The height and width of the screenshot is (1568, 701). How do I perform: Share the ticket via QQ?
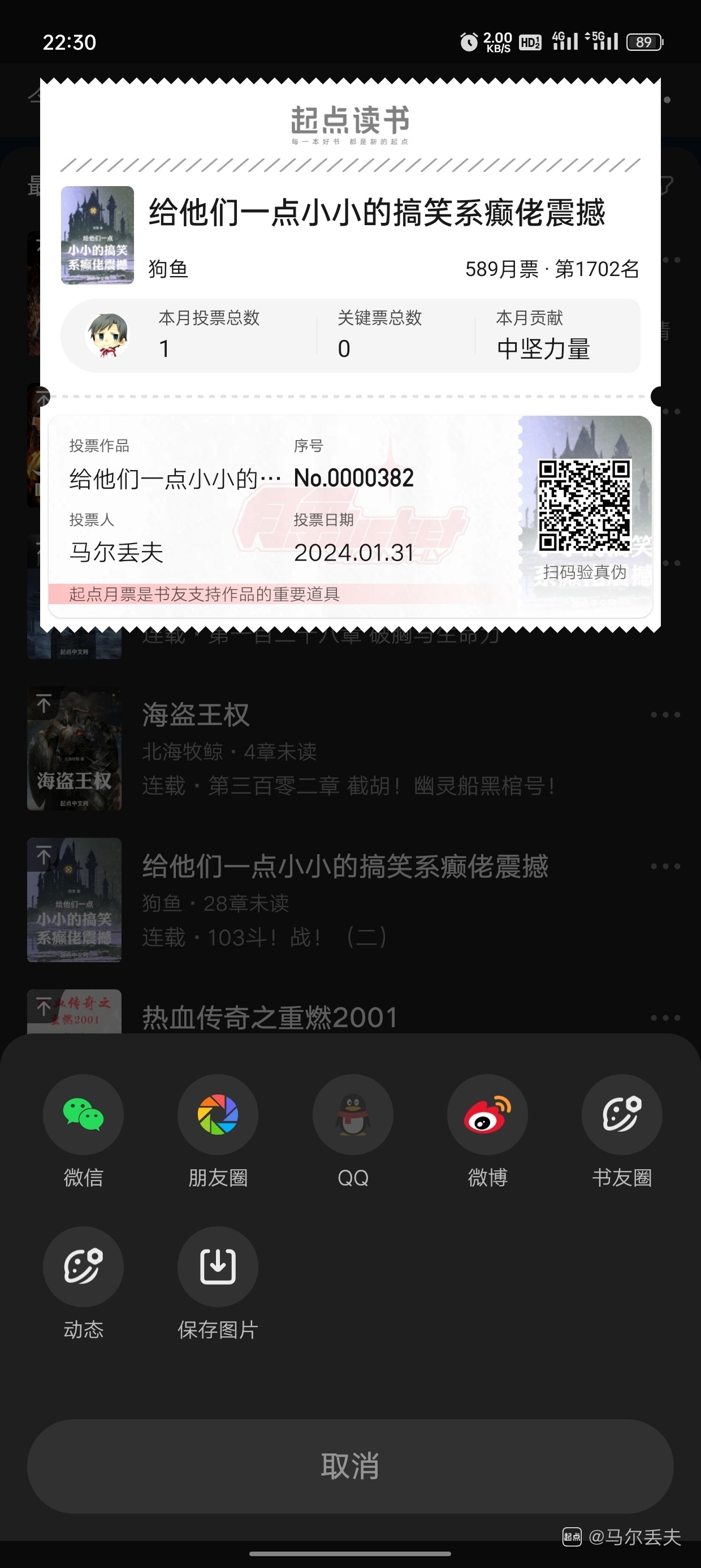pyautogui.click(x=353, y=1114)
